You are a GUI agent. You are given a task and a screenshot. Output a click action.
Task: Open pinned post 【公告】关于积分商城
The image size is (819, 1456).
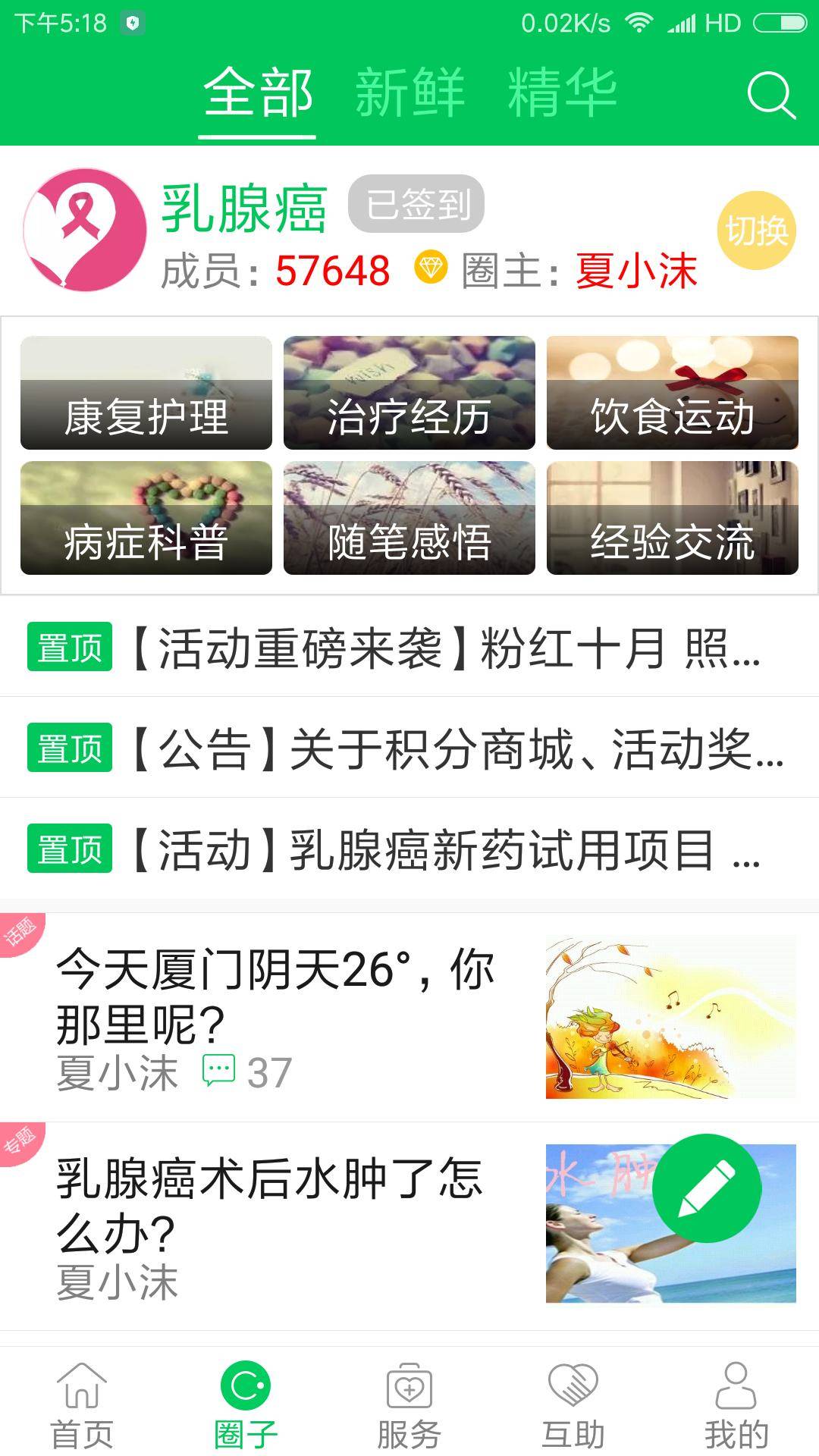point(455,748)
